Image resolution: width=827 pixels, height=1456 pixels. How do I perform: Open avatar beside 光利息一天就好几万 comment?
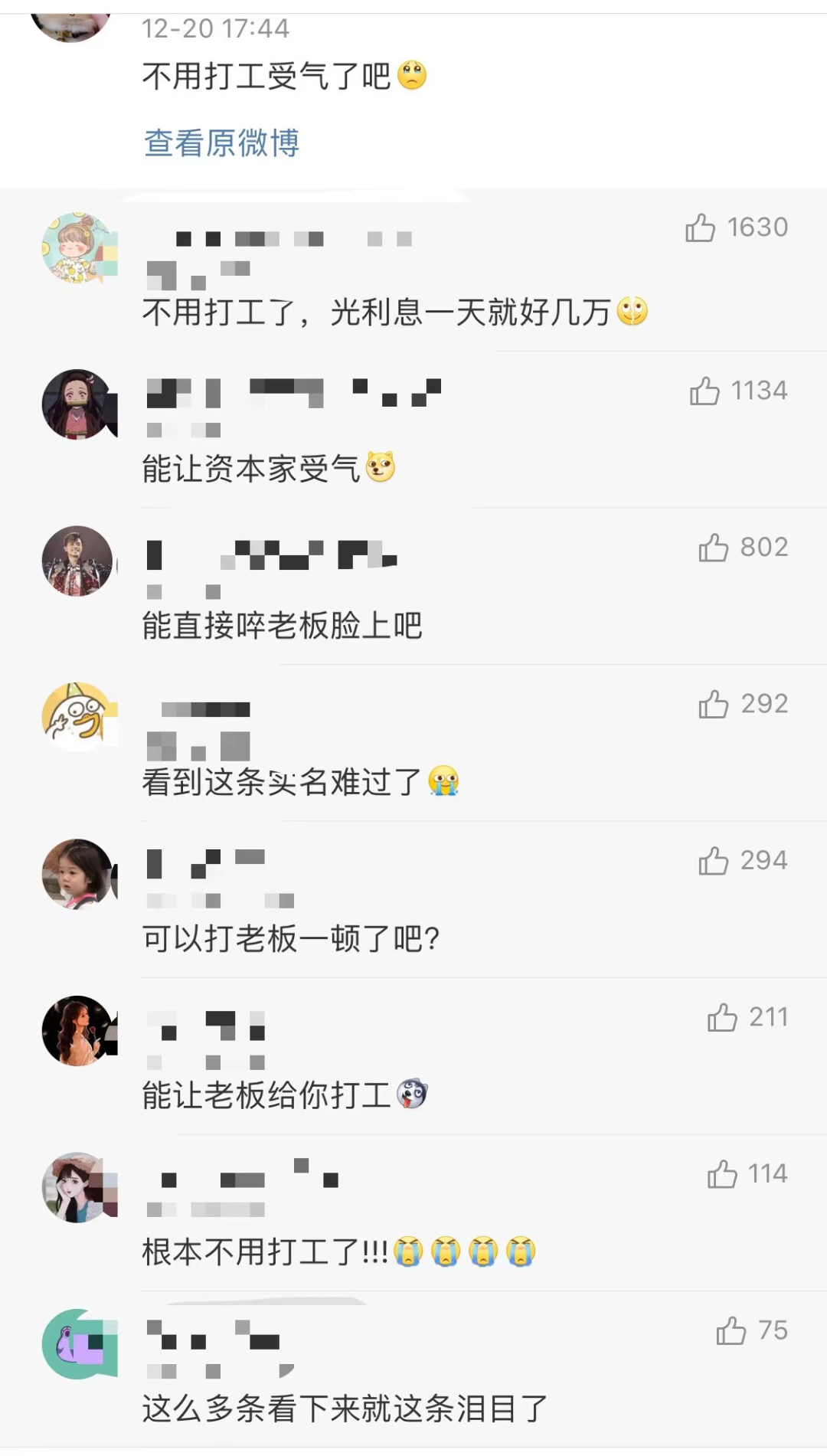pyautogui.click(x=77, y=248)
